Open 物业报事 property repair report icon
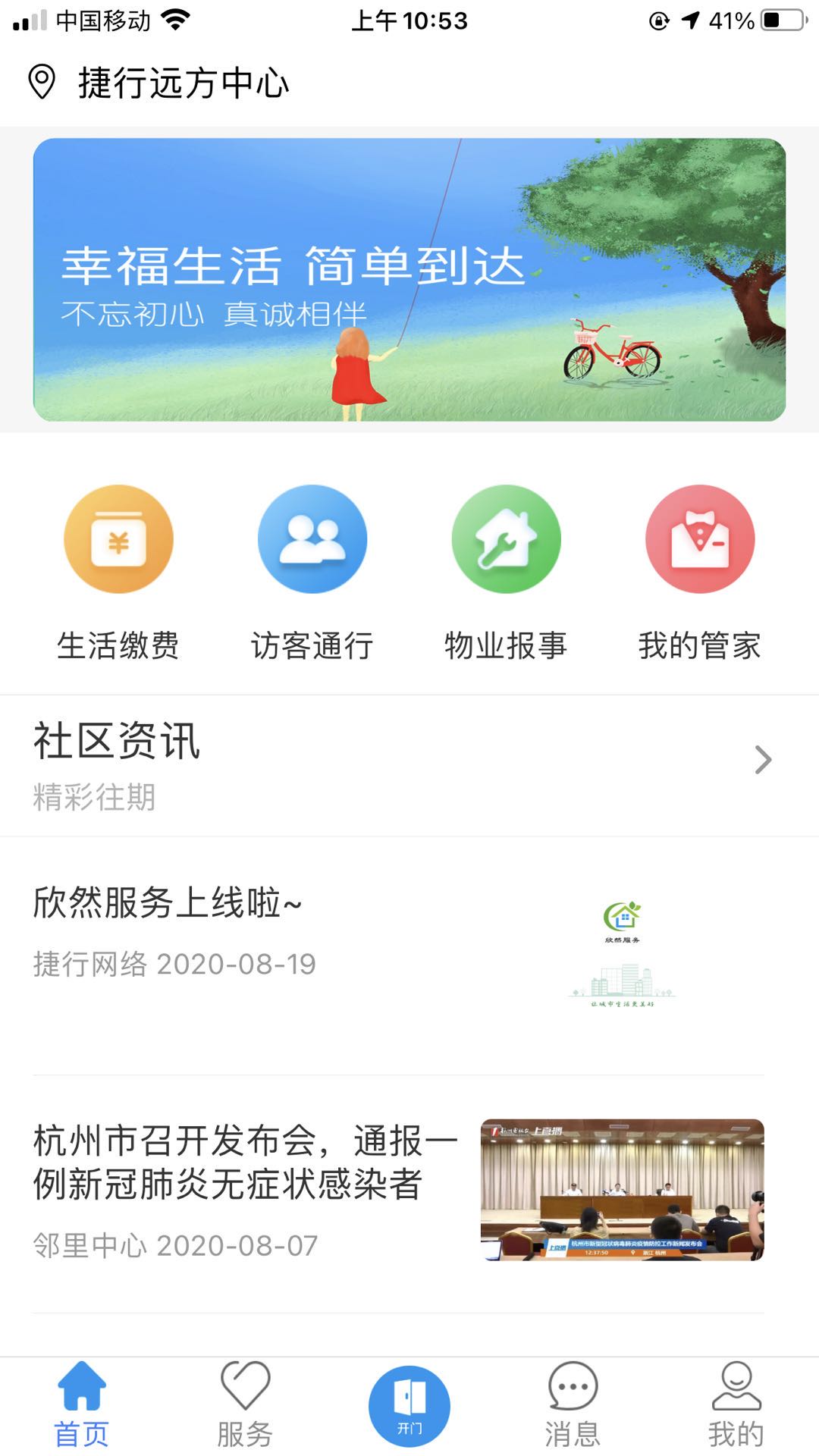This screenshot has width=819, height=1456. (506, 538)
